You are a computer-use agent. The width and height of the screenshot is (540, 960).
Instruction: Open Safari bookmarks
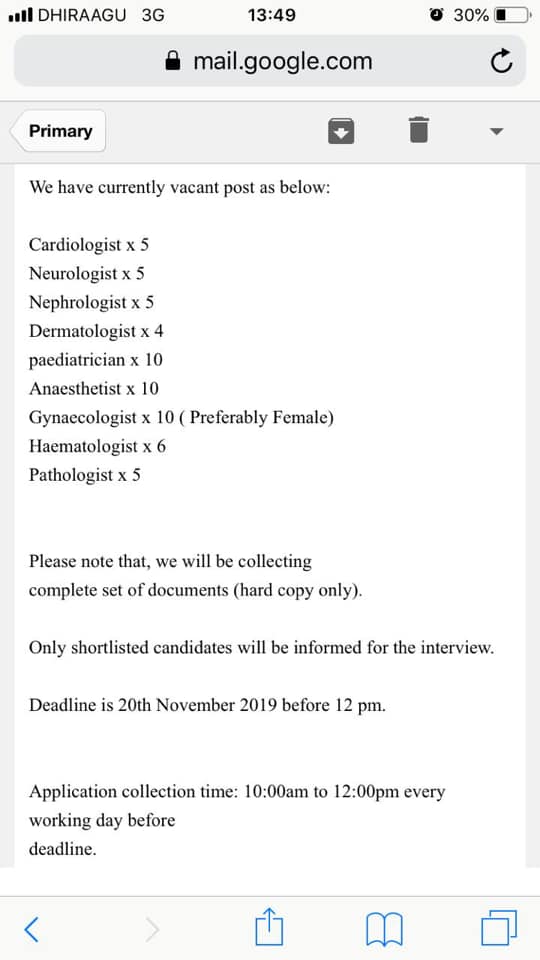pyautogui.click(x=384, y=929)
